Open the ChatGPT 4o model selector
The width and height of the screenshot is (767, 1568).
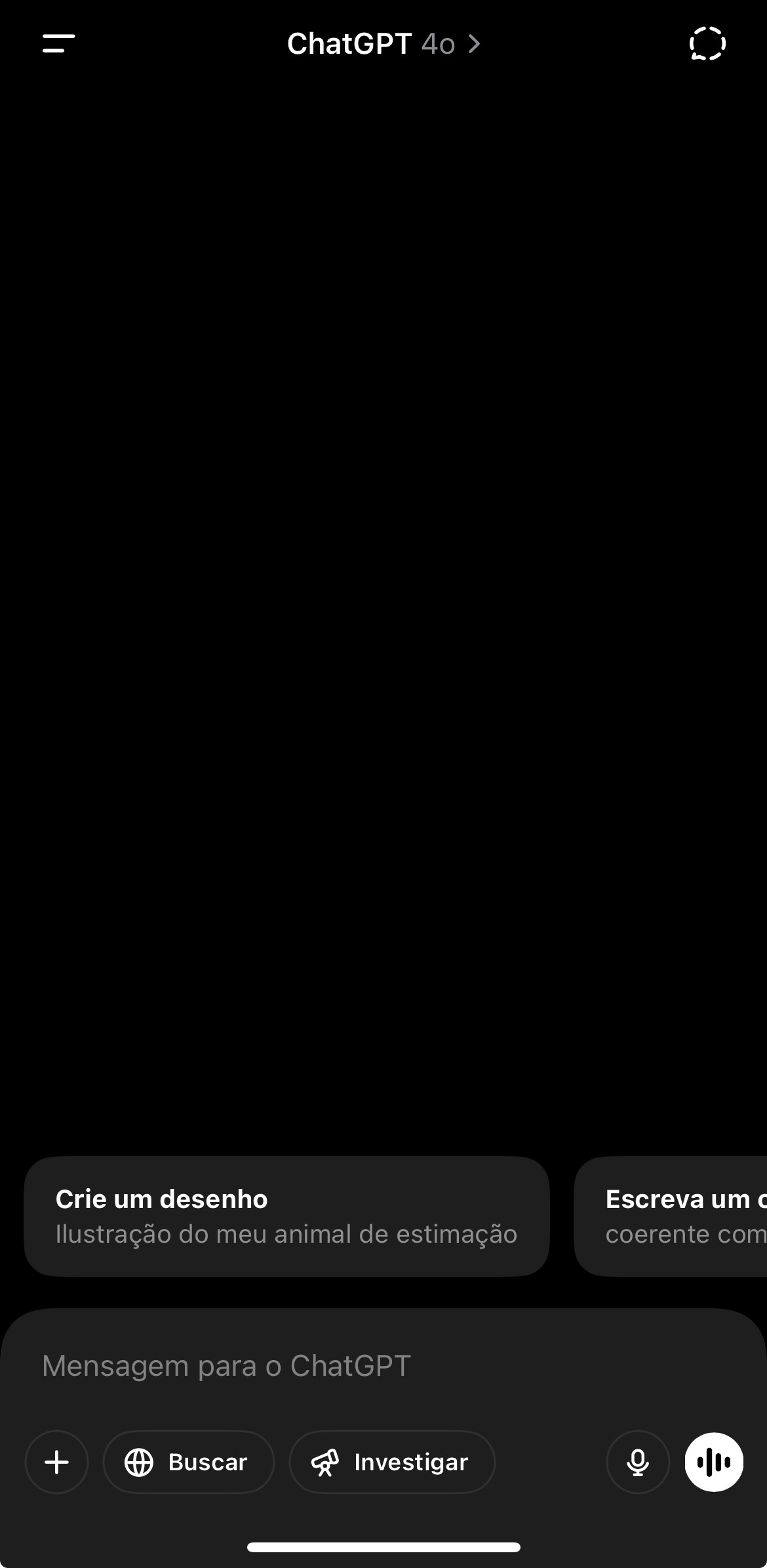click(383, 44)
